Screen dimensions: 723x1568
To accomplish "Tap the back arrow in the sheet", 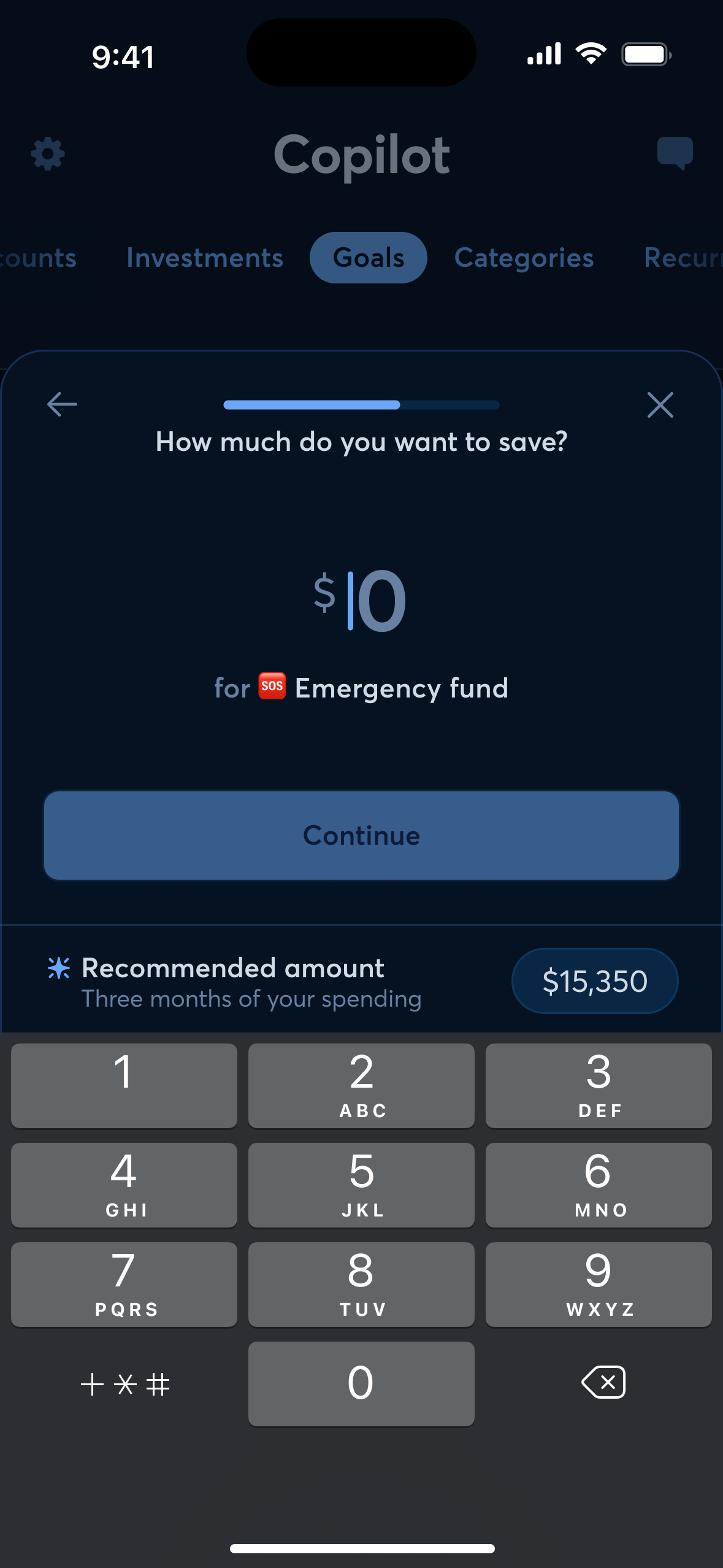I will pos(61,404).
